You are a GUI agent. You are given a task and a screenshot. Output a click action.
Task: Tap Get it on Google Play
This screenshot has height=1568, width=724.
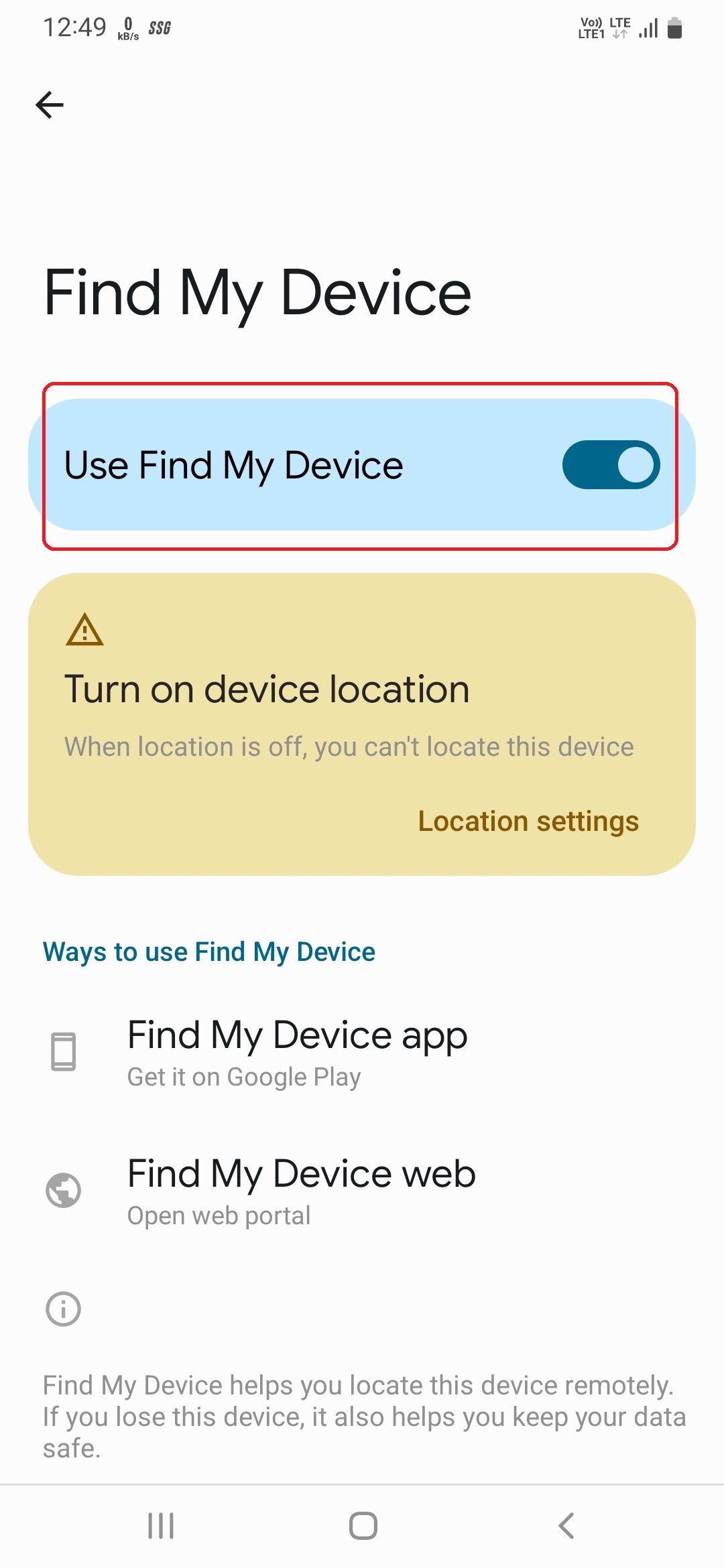244,1077
